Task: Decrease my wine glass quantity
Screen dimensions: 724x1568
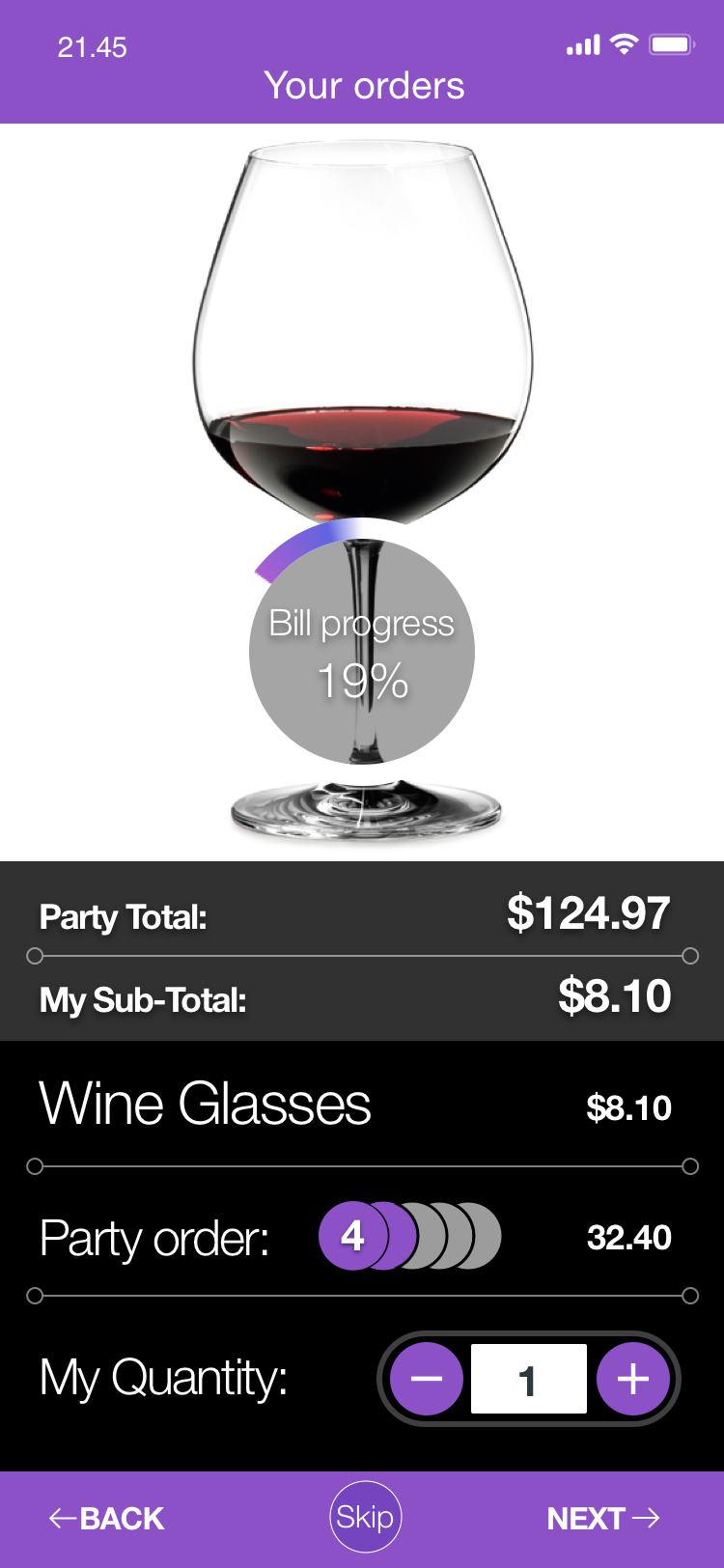Action: point(426,1379)
